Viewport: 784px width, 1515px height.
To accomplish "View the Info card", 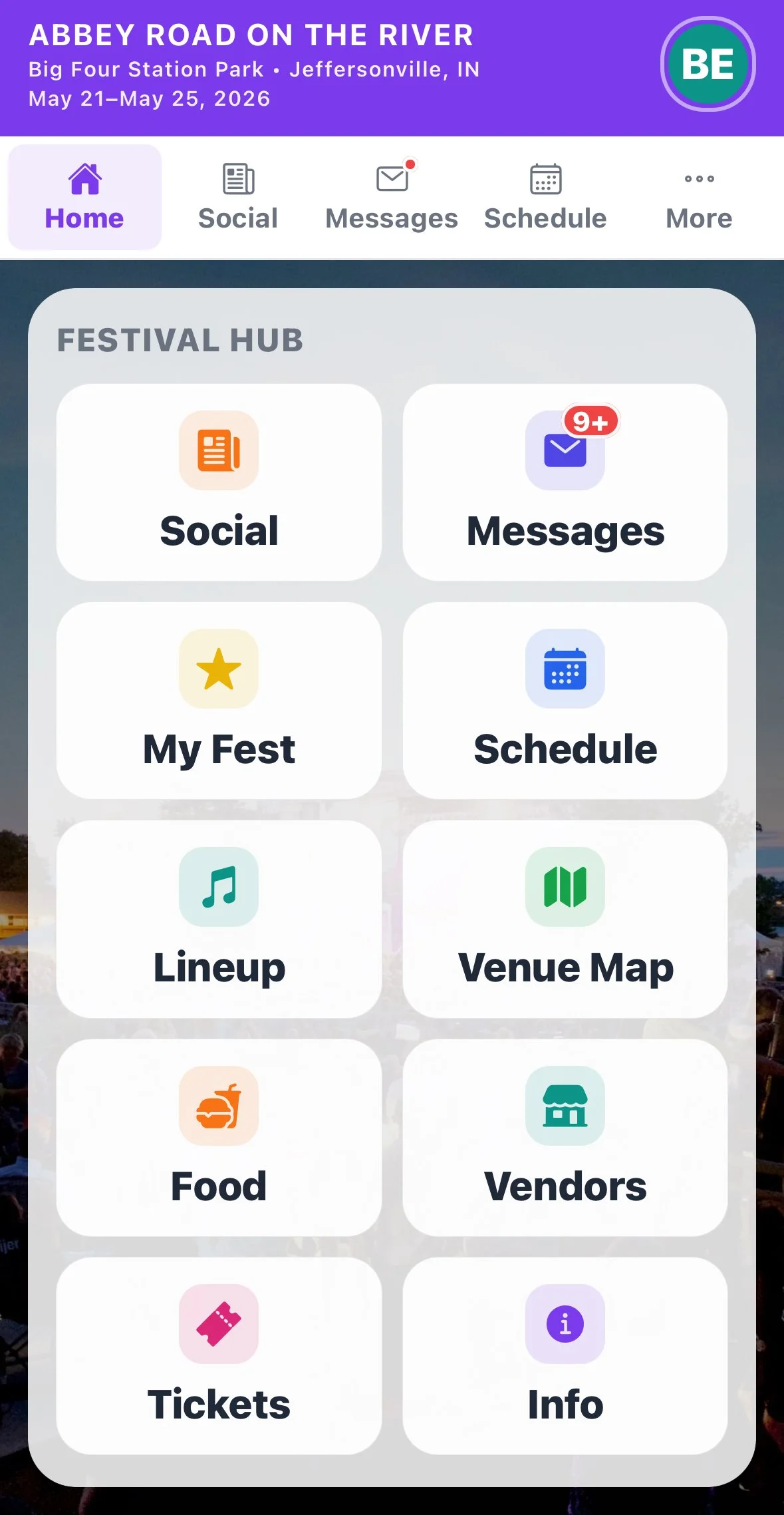I will pos(565,1356).
